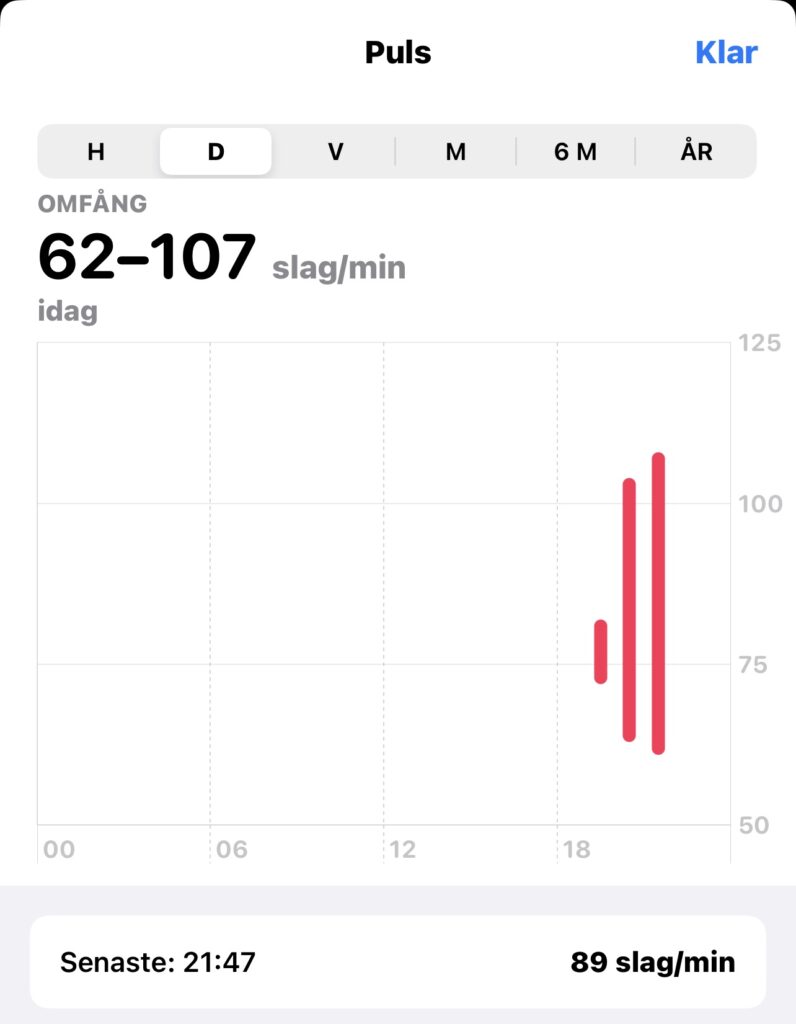Select the D day segment

pyautogui.click(x=216, y=152)
